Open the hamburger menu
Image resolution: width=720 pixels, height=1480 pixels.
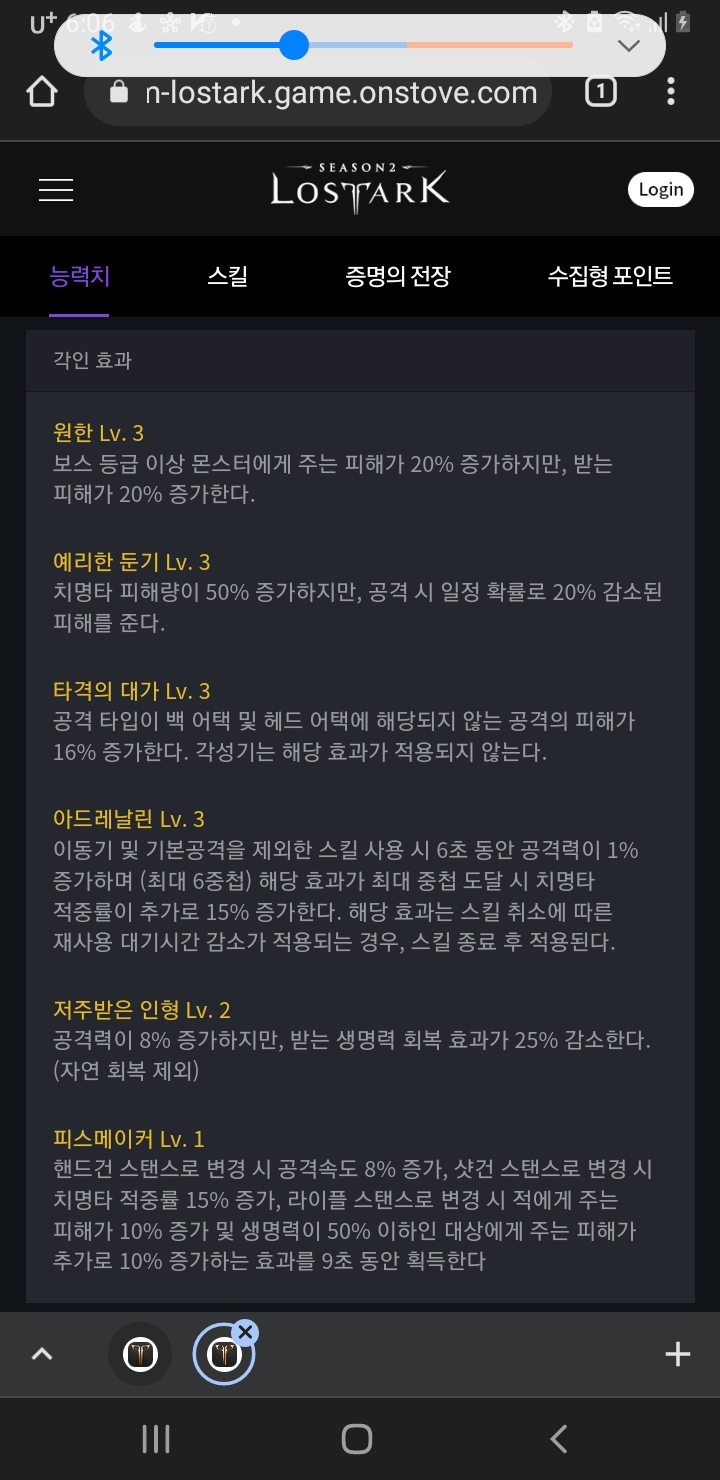pyautogui.click(x=56, y=190)
